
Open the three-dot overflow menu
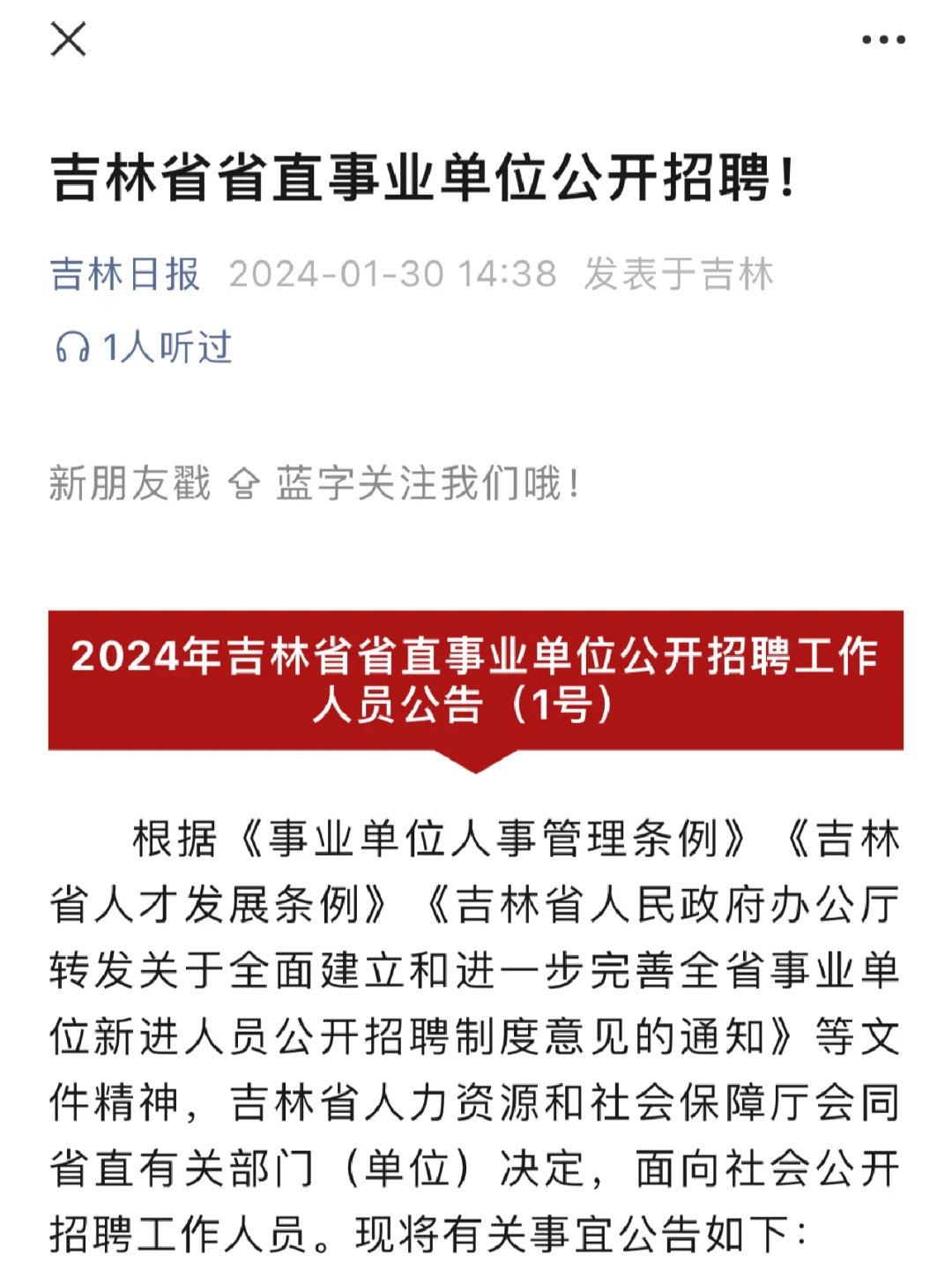pyautogui.click(x=883, y=41)
